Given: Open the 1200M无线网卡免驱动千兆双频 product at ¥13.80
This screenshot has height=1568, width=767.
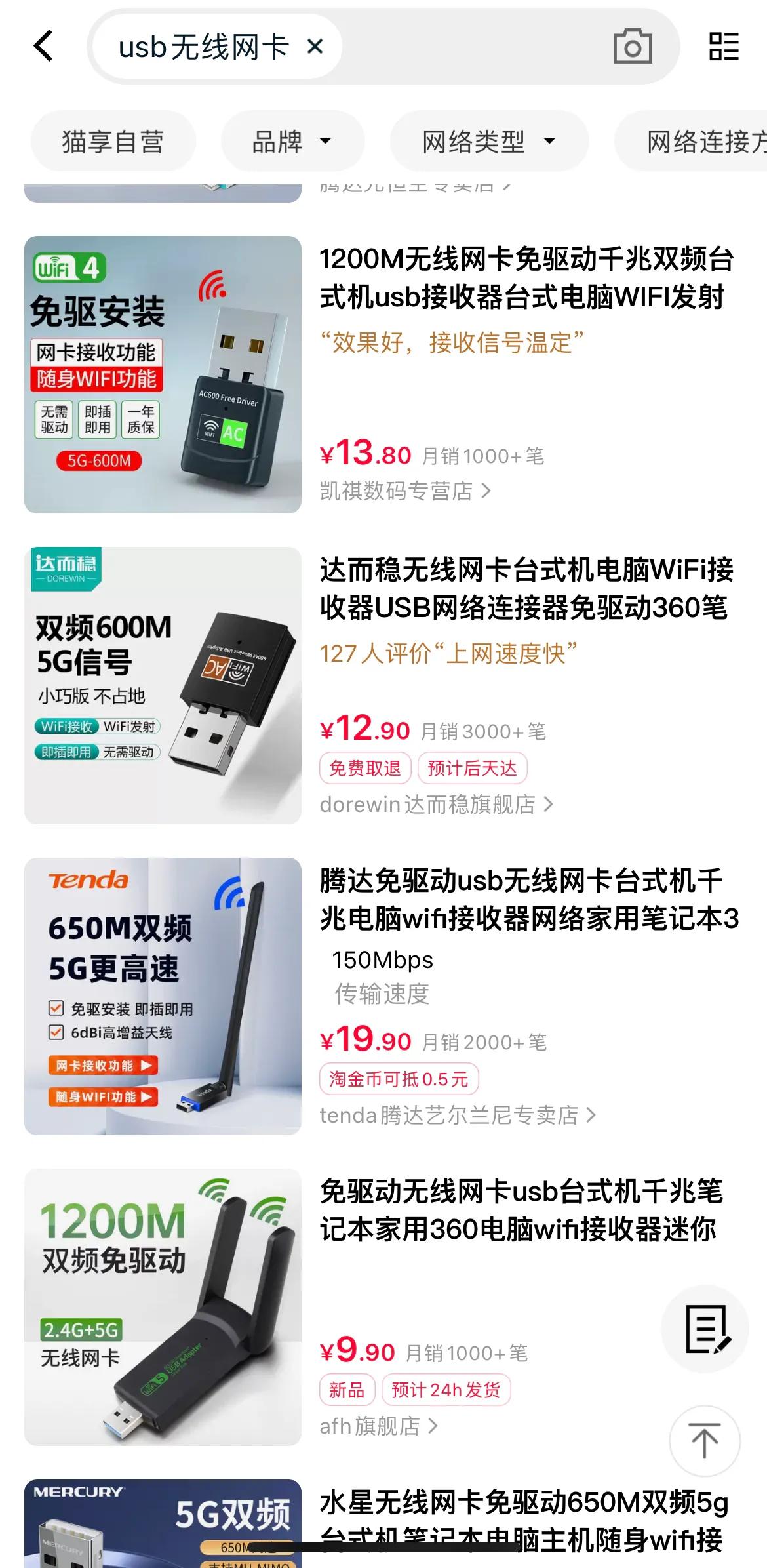Looking at the screenshot, I should (x=526, y=278).
